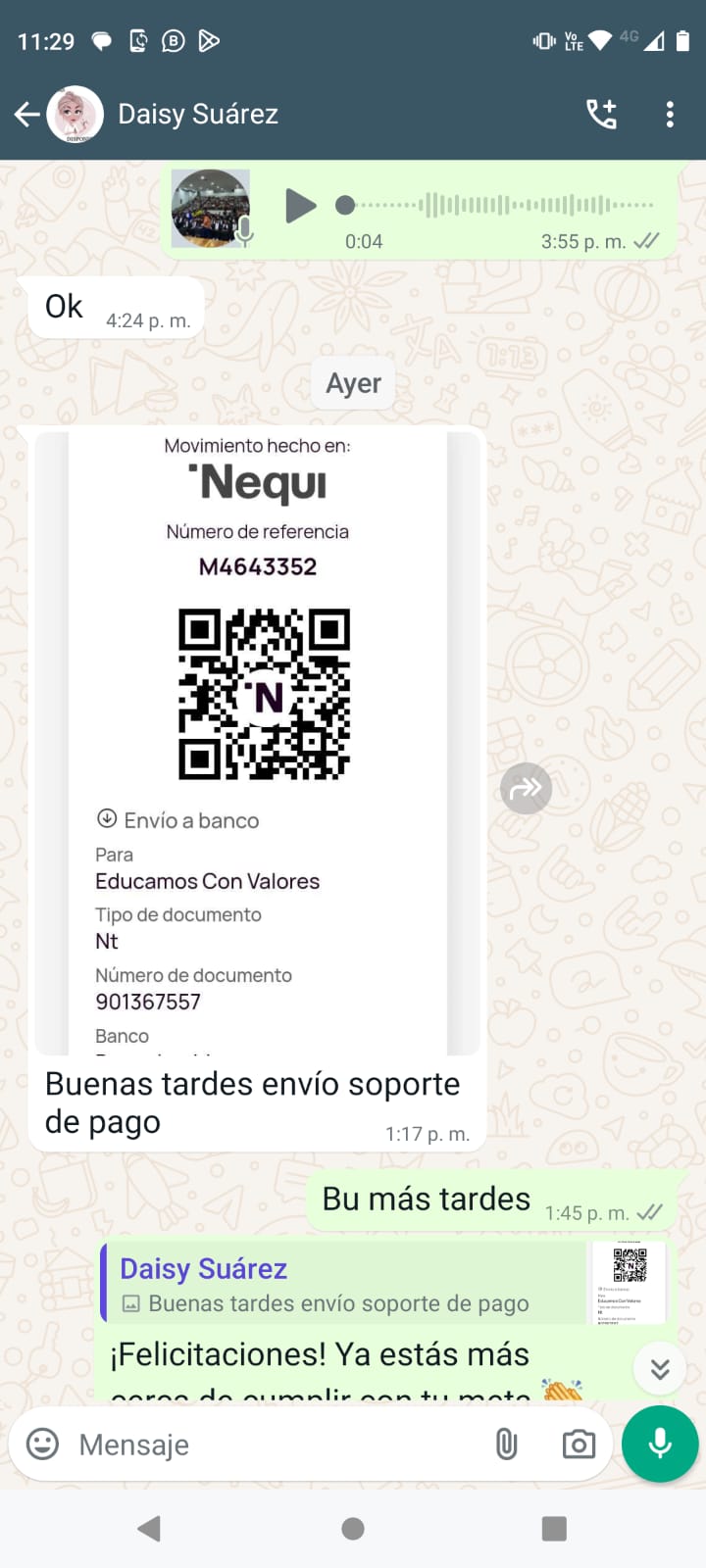
Task: Start a call with Daisy Suárez
Action: tap(601, 115)
